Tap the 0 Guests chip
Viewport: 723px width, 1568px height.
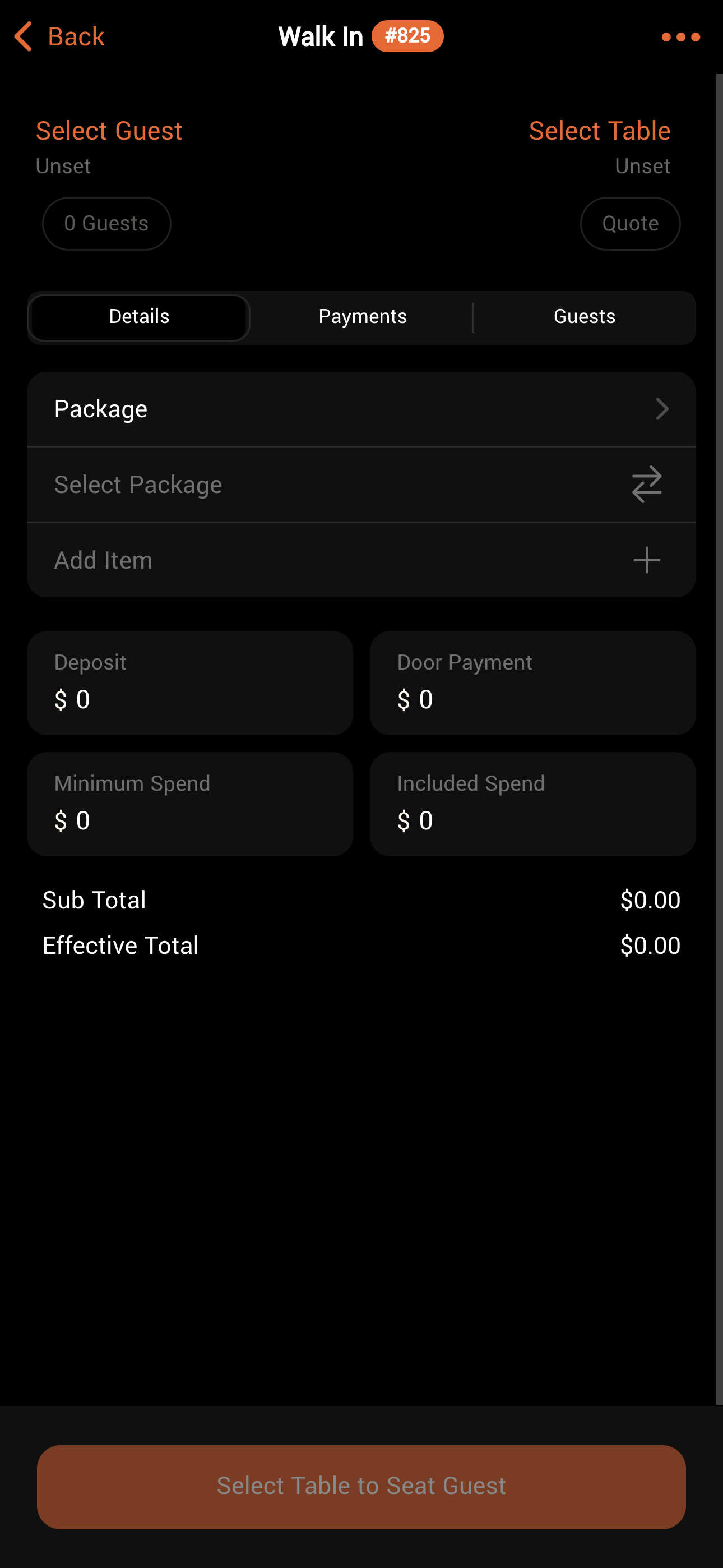point(106,223)
